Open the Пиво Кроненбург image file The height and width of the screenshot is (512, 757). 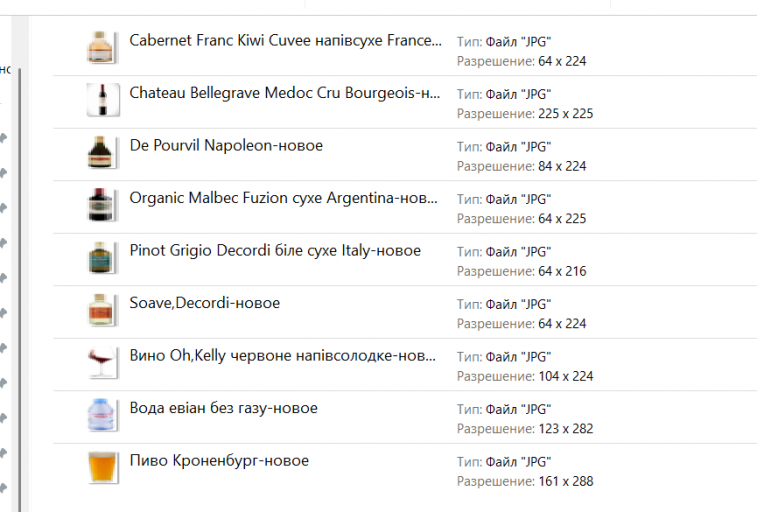click(219, 461)
